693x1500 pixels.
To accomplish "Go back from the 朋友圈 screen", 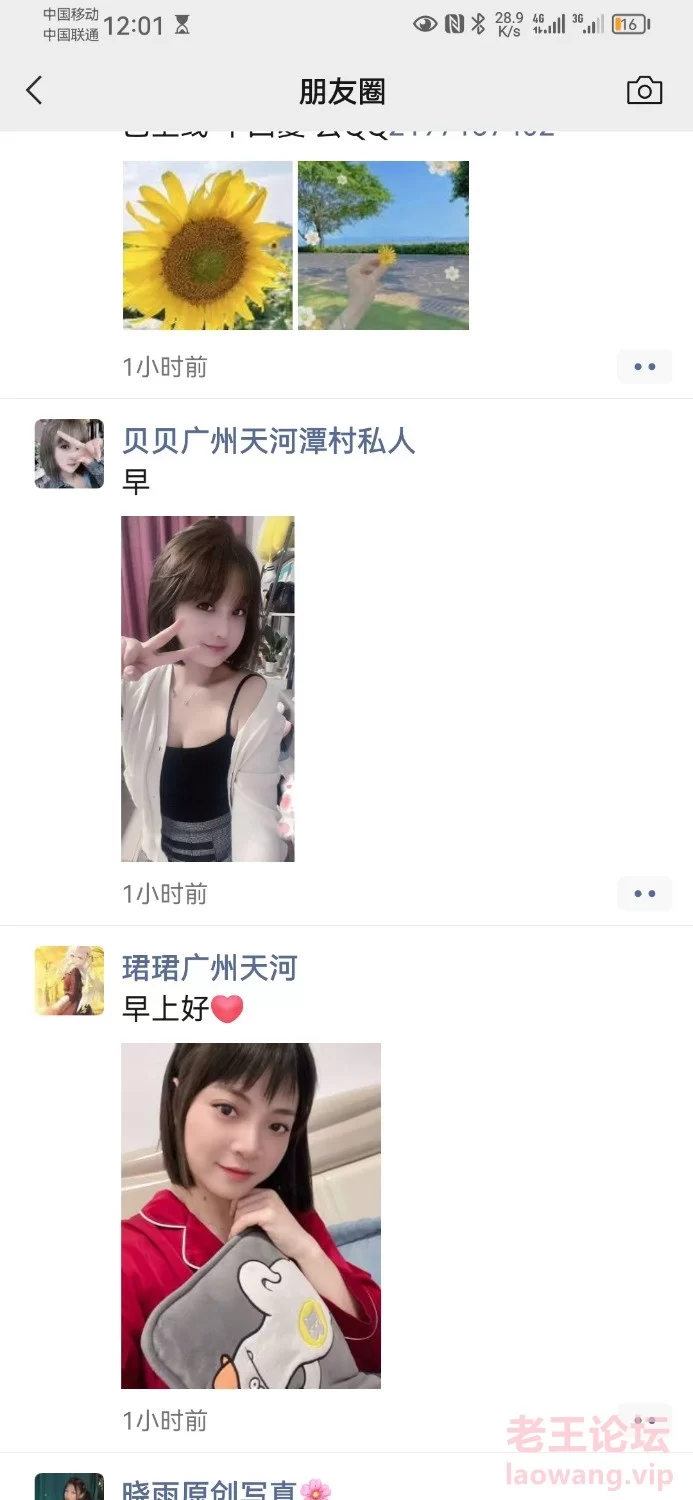I will tap(34, 91).
